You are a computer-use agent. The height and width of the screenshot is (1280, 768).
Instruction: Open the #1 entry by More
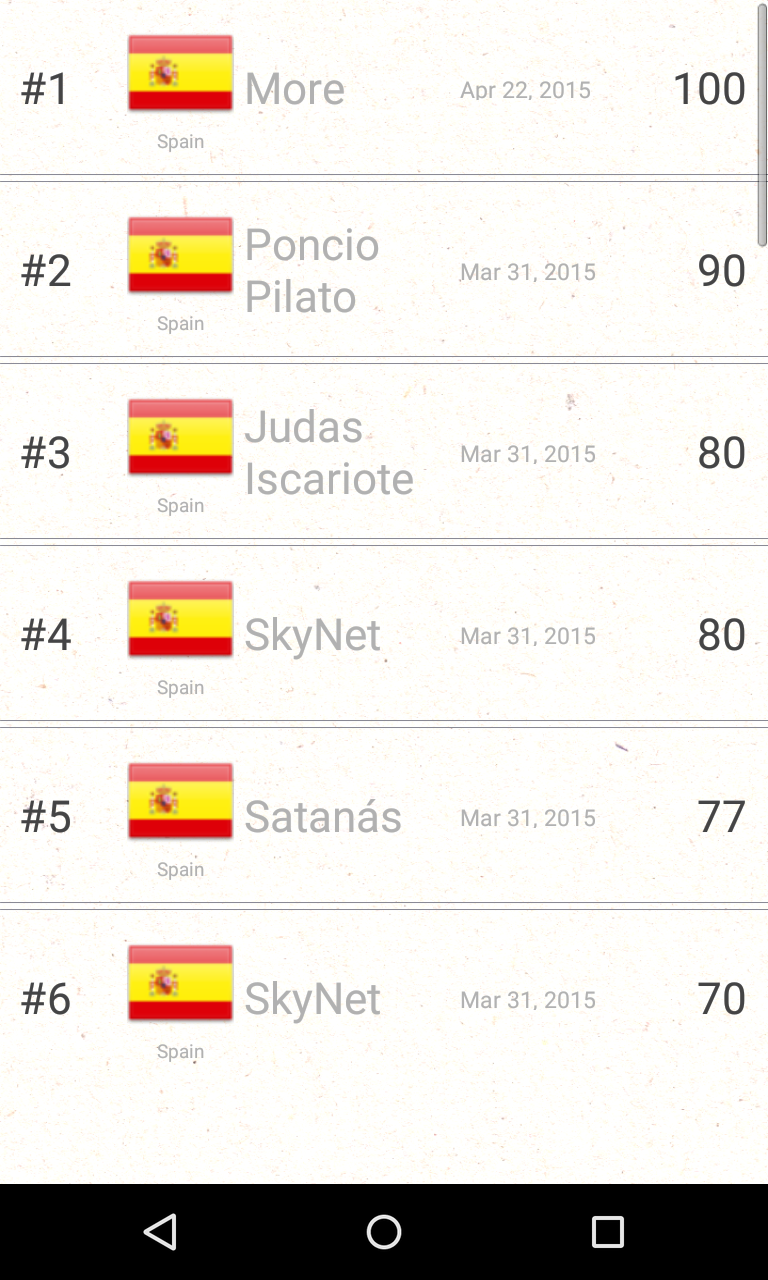pos(384,88)
